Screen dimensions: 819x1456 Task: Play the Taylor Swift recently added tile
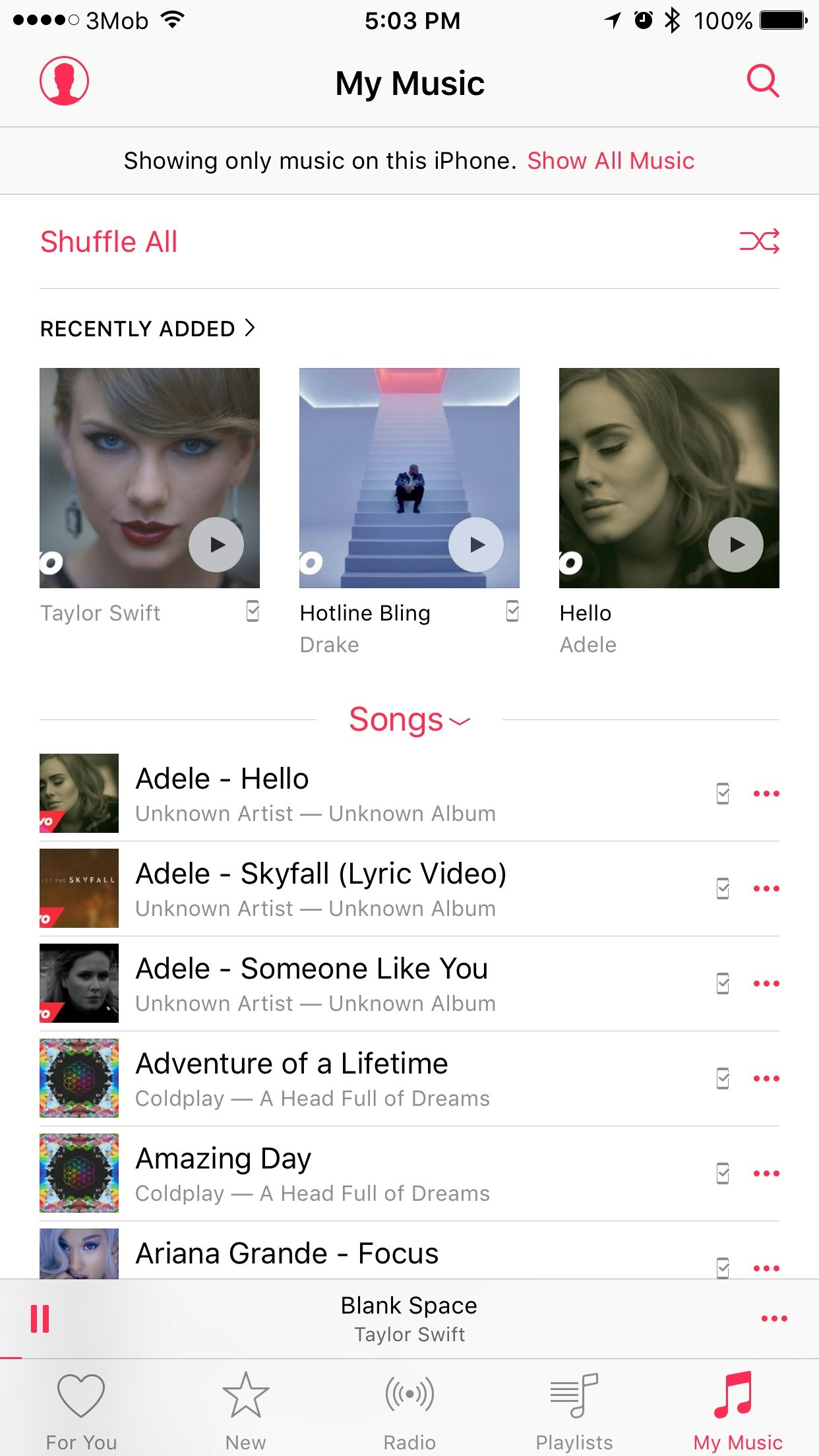[x=216, y=545]
